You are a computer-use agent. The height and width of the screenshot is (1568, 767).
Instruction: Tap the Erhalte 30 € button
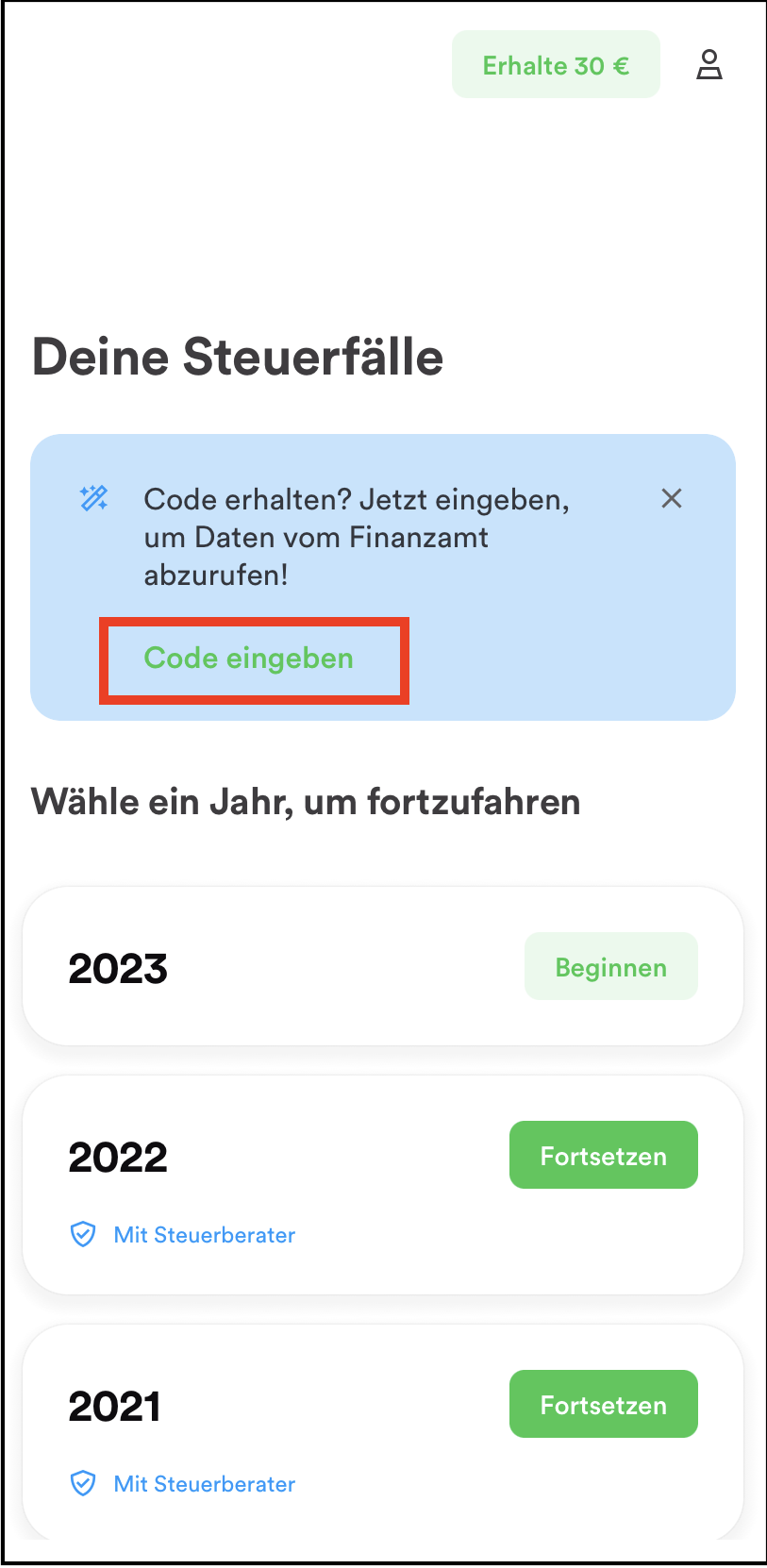coord(556,65)
